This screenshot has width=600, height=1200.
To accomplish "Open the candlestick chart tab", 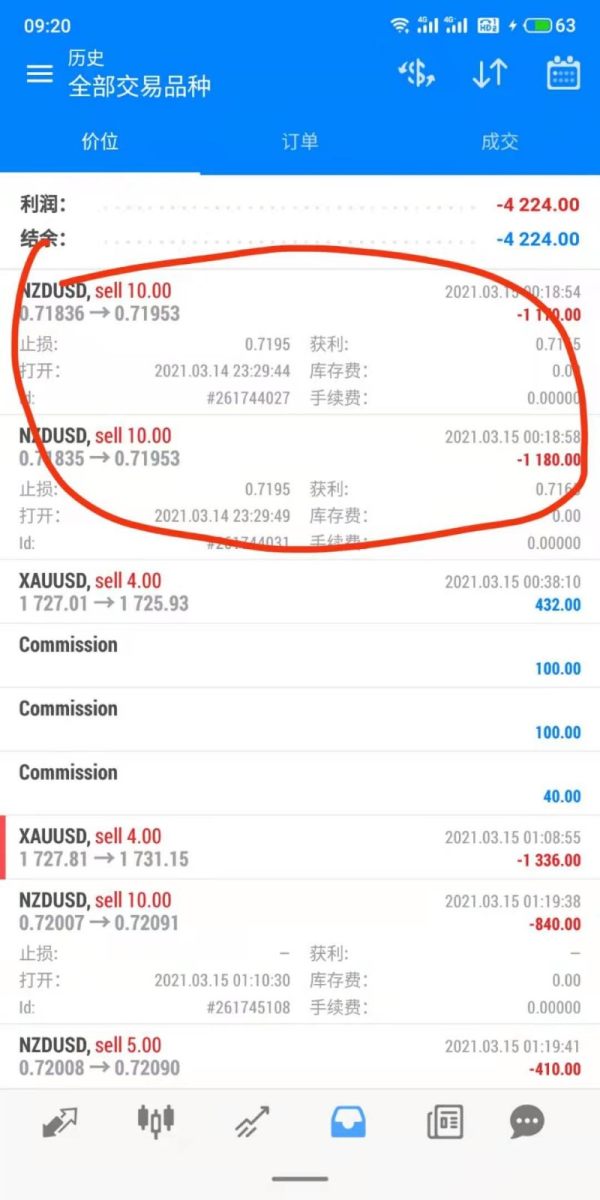I will tap(156, 1122).
